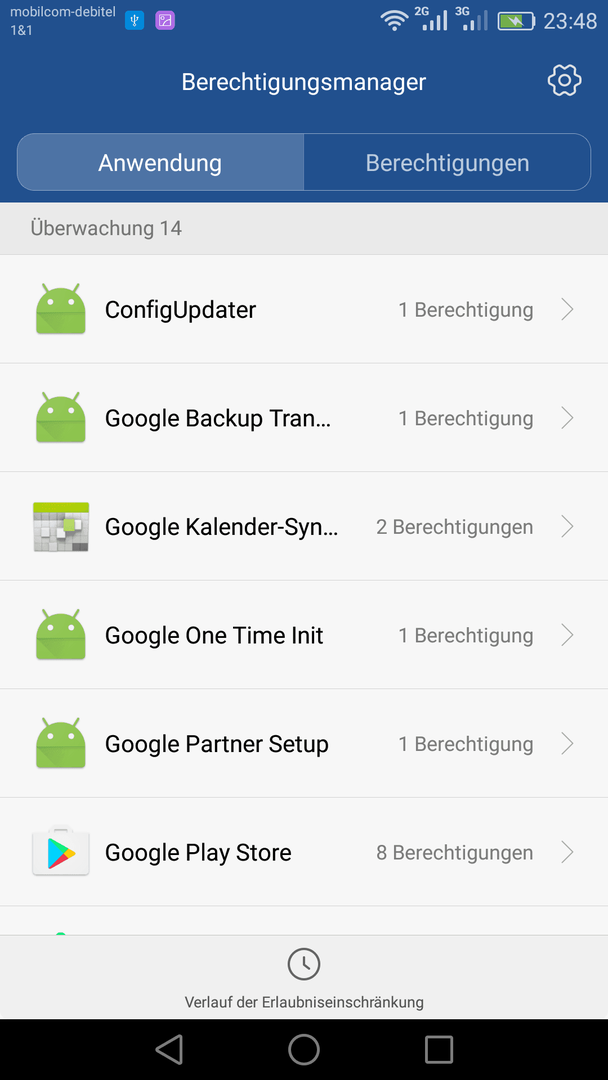
Task: Switch to the Berechtigungen tab
Action: 447,163
